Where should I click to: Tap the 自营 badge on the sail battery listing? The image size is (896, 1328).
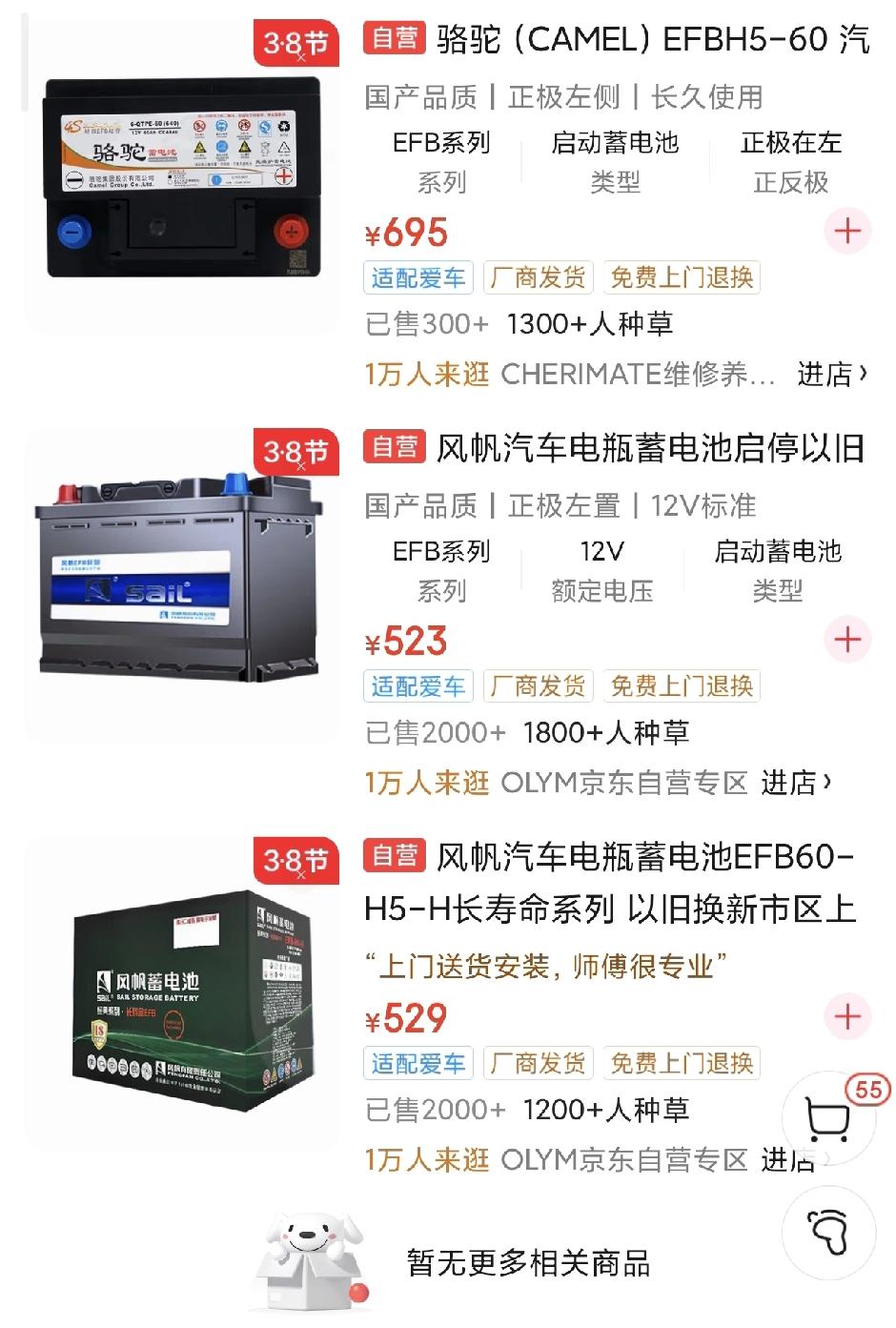pos(397,444)
